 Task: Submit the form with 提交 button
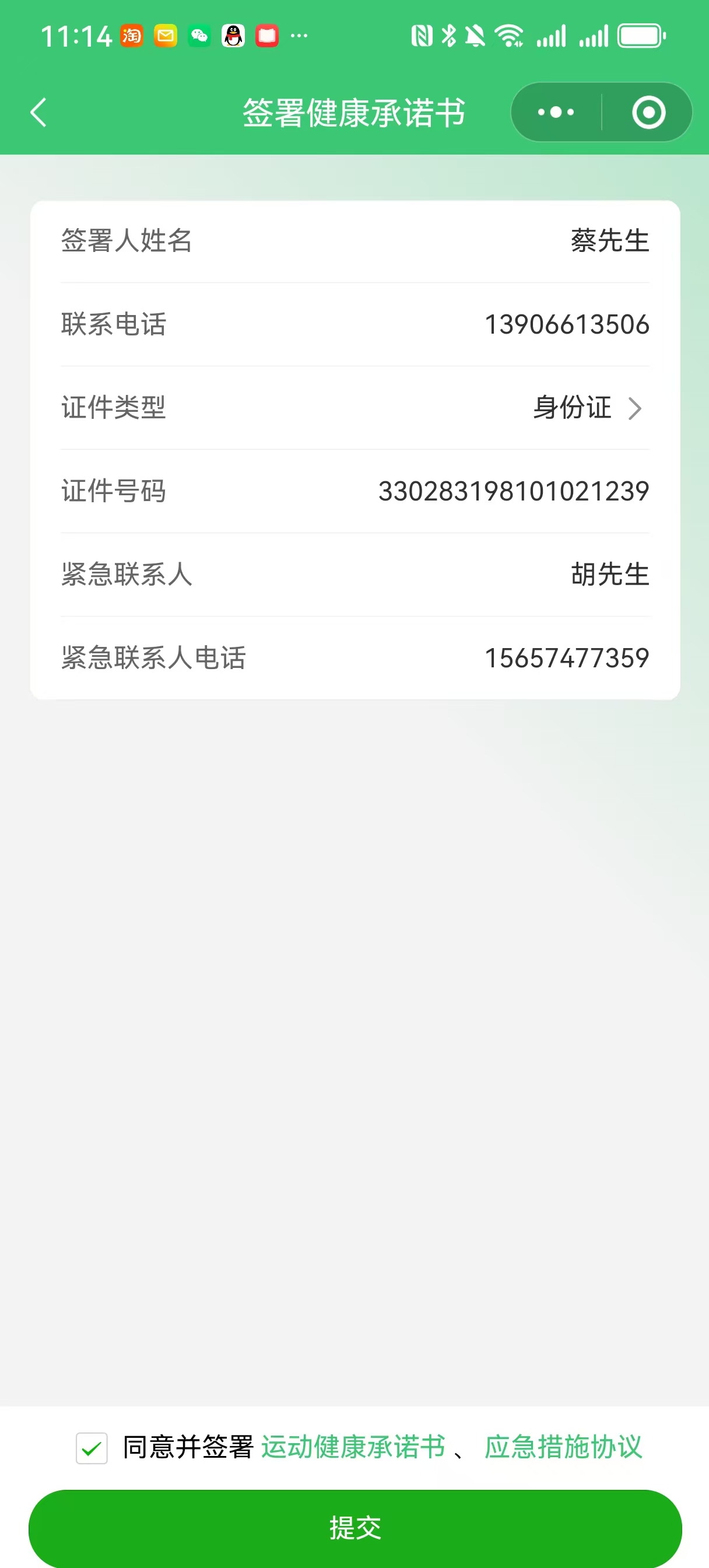coord(355,1527)
